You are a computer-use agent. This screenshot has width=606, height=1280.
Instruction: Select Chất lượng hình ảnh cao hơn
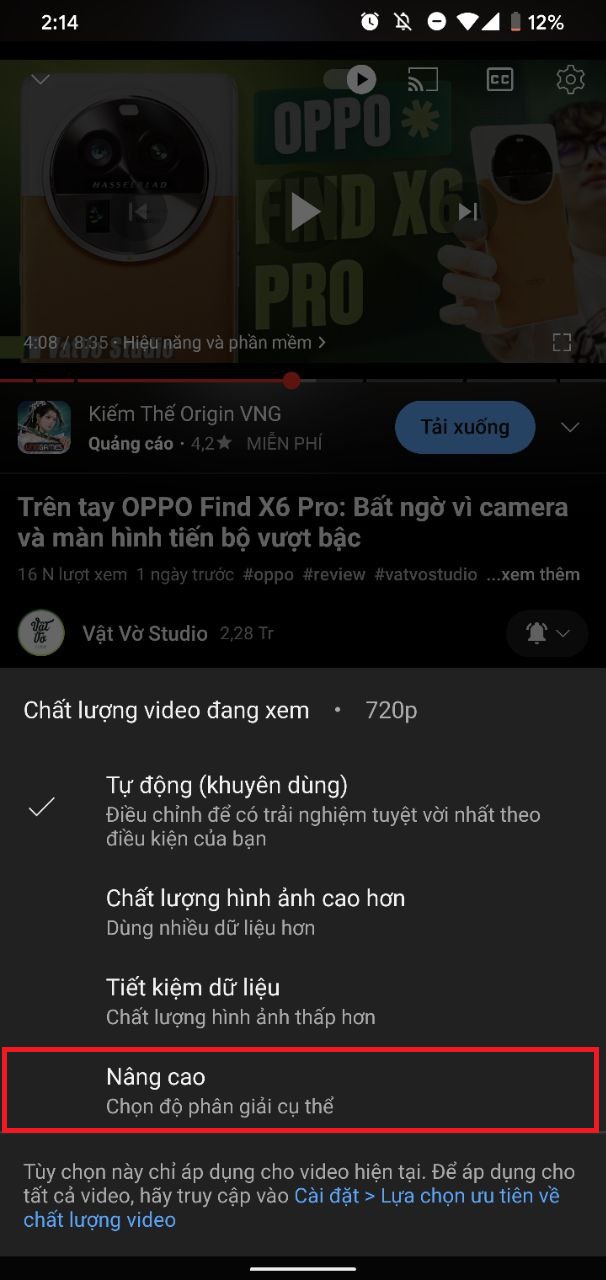302,911
